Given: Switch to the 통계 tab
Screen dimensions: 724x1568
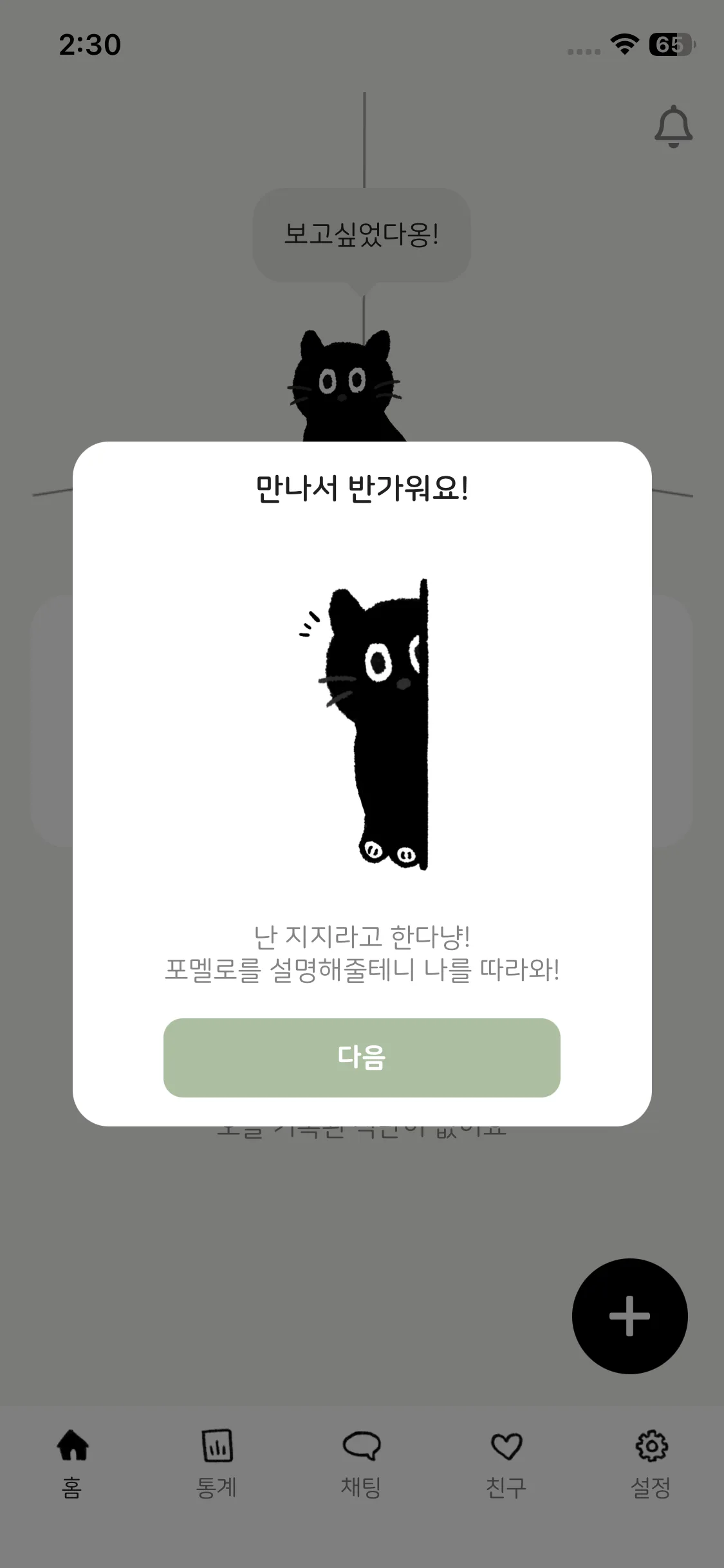Looking at the screenshot, I should point(217,1462).
